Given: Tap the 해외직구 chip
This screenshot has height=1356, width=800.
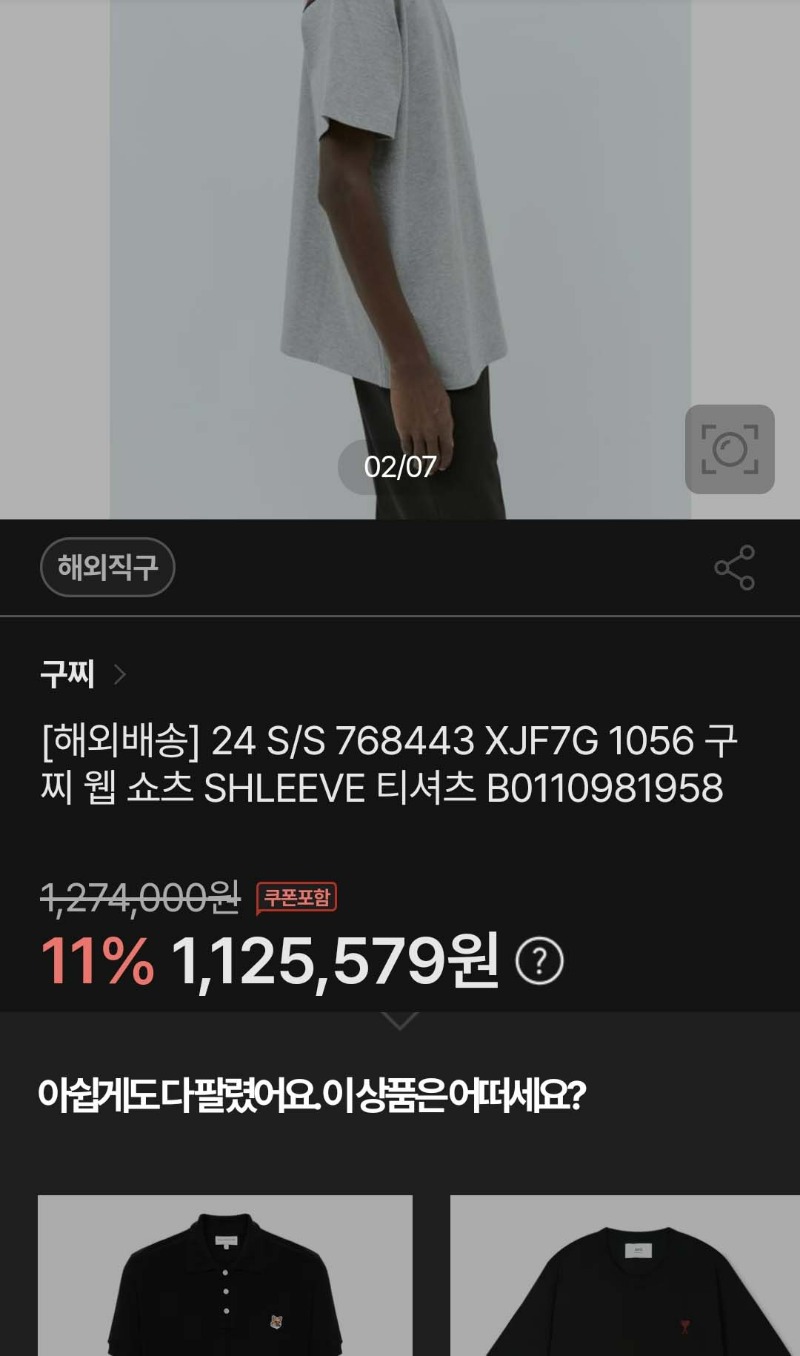Looking at the screenshot, I should point(108,568).
